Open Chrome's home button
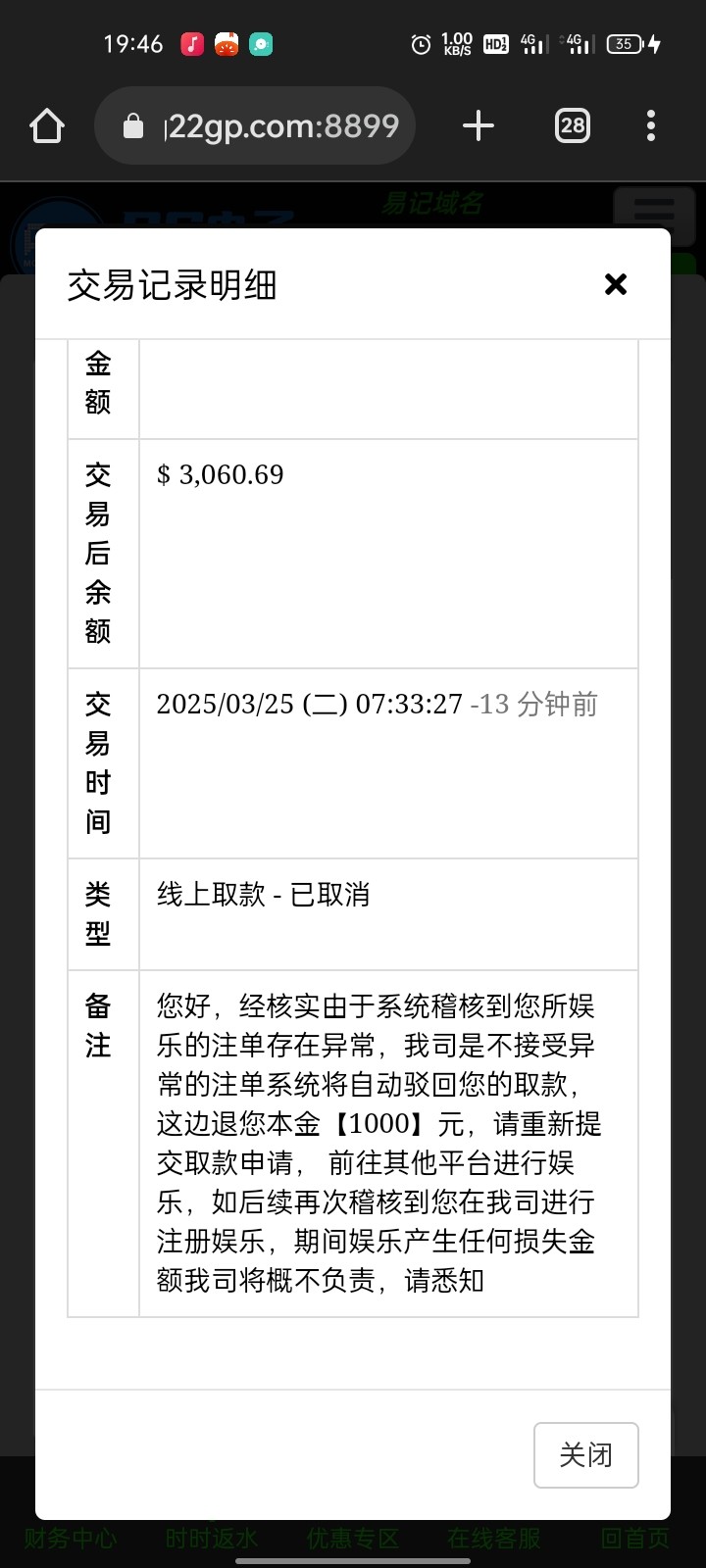The image size is (706, 1568). [x=46, y=125]
